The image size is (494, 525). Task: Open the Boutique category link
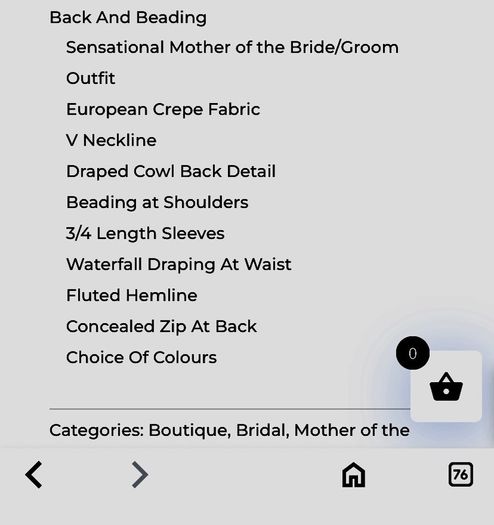(x=190, y=430)
